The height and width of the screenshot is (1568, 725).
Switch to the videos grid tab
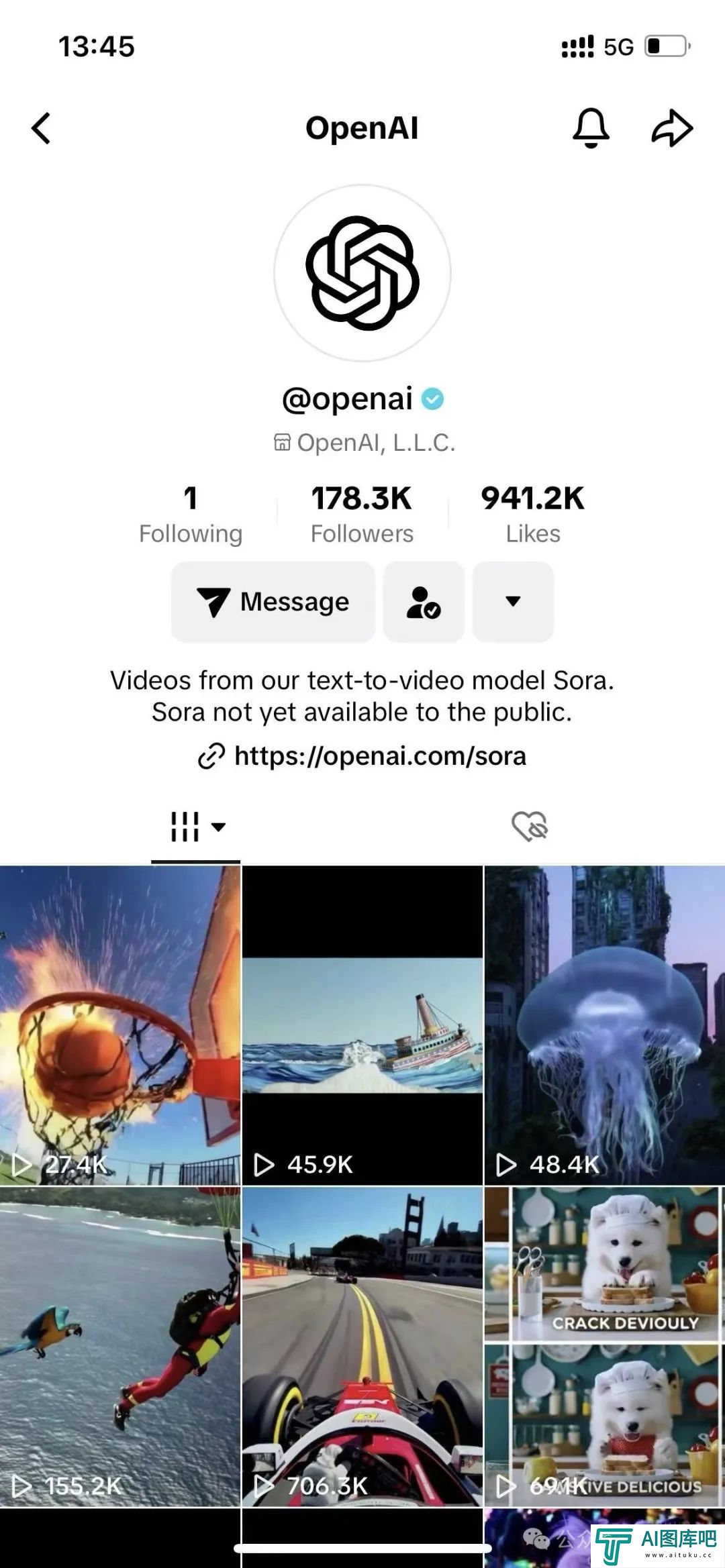pos(195,827)
